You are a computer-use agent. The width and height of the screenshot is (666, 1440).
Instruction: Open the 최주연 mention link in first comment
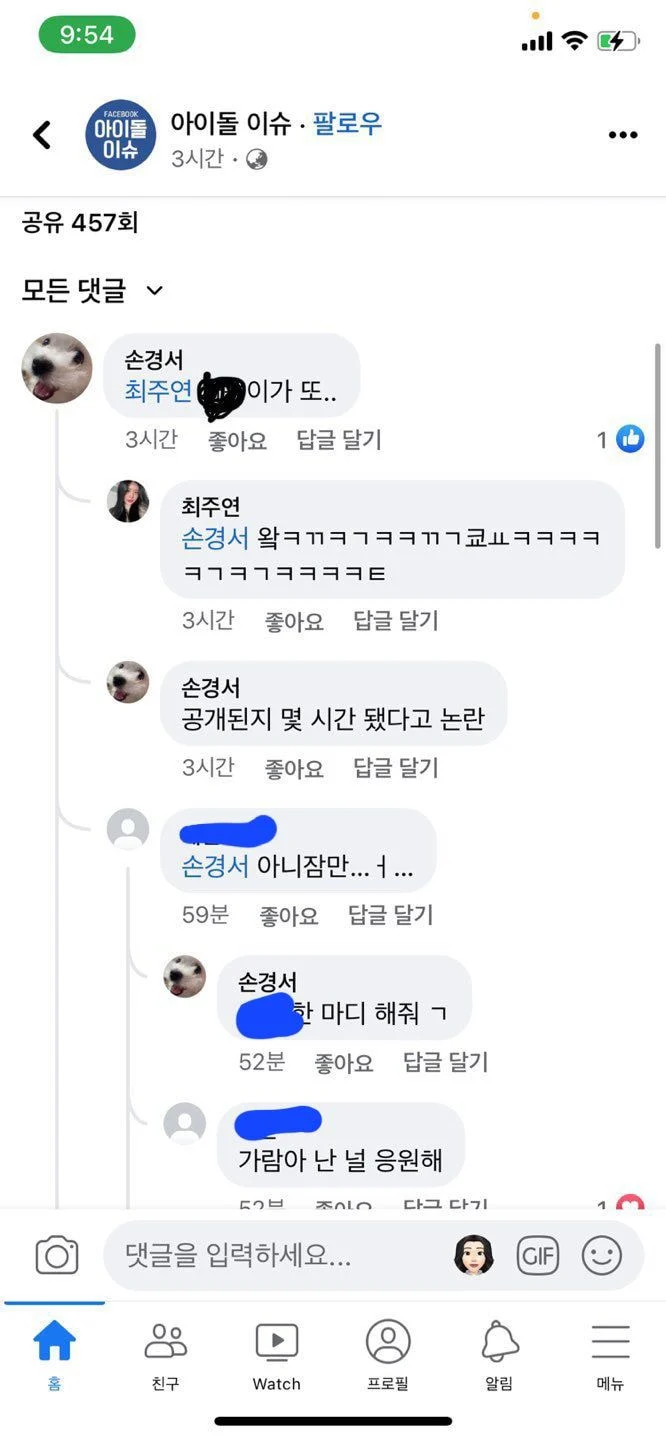click(x=158, y=391)
